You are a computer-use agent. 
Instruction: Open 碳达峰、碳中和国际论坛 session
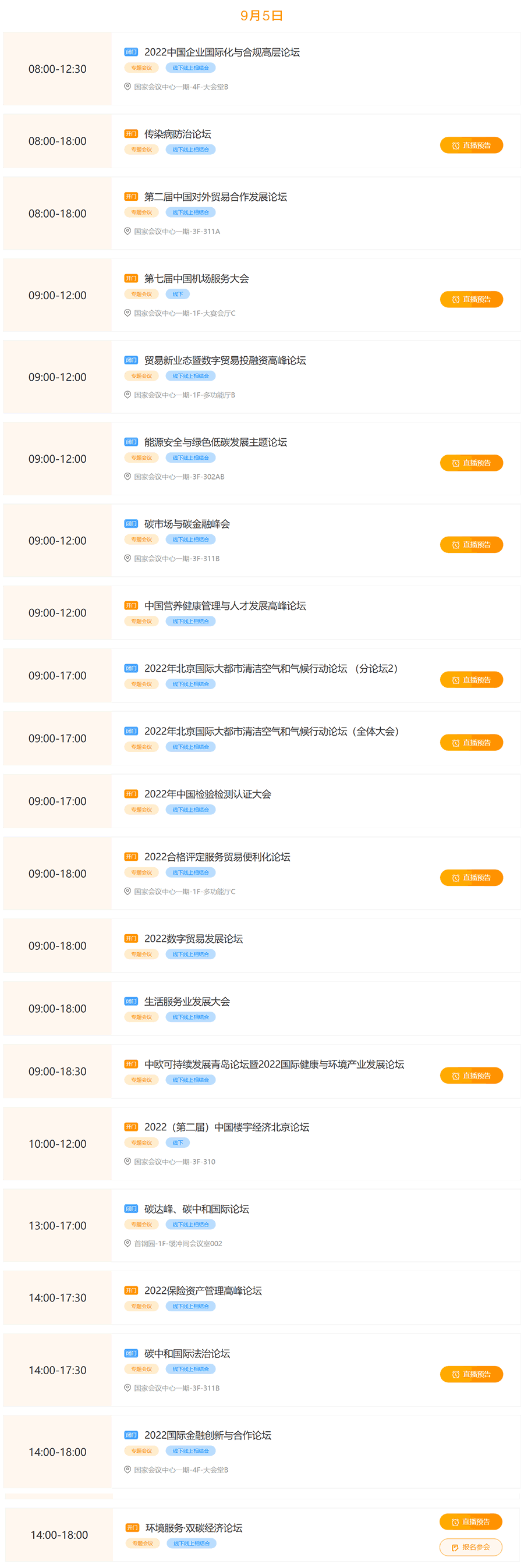(x=197, y=1209)
